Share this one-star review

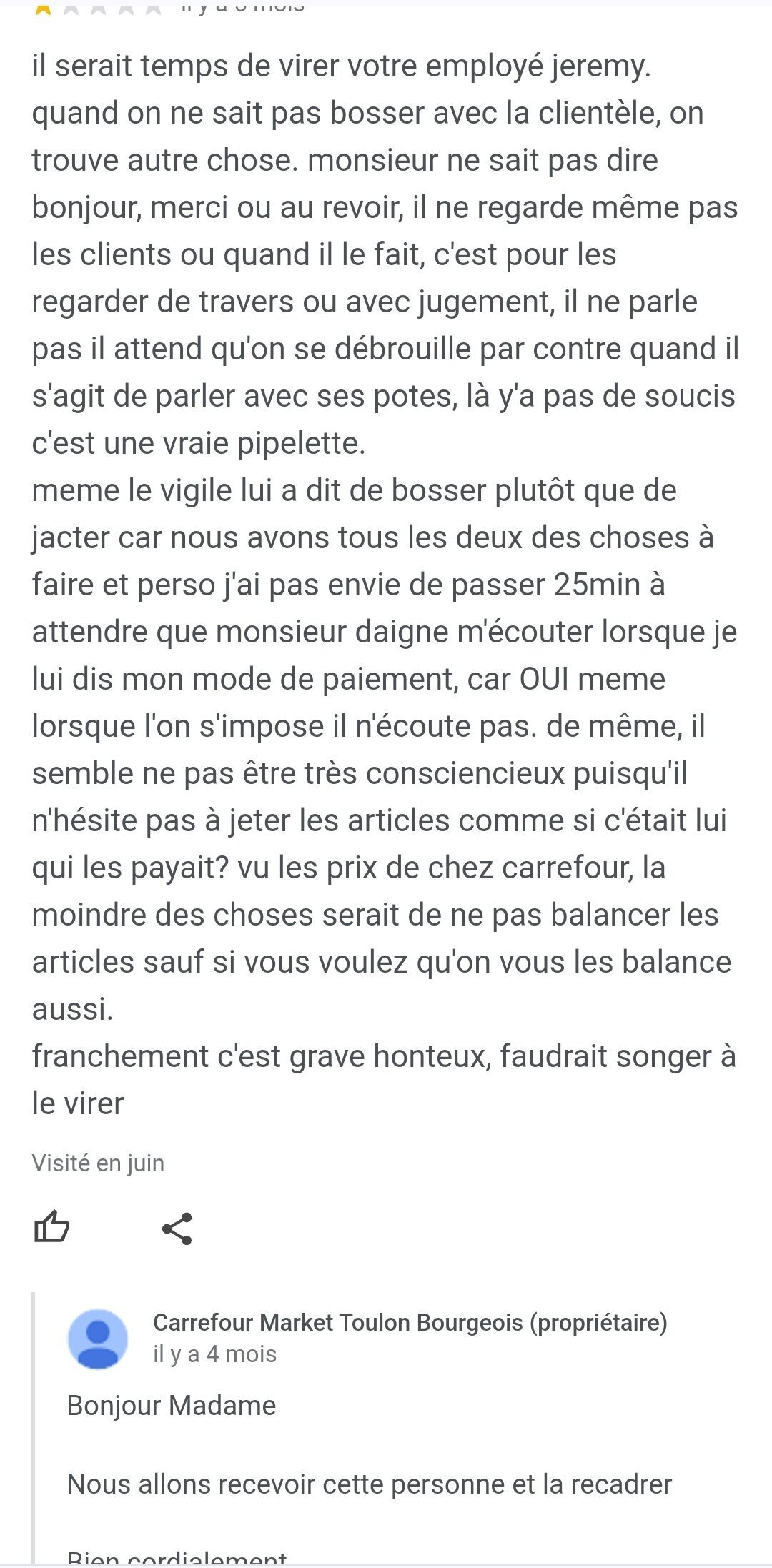coord(177,1229)
